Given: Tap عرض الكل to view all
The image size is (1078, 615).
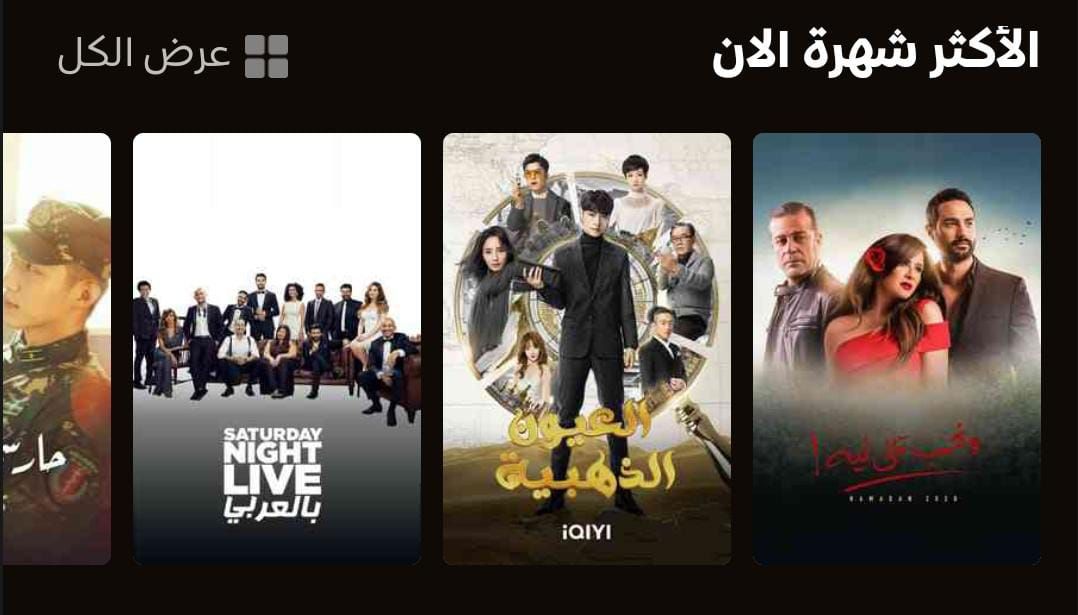Looking at the screenshot, I should point(172,56).
